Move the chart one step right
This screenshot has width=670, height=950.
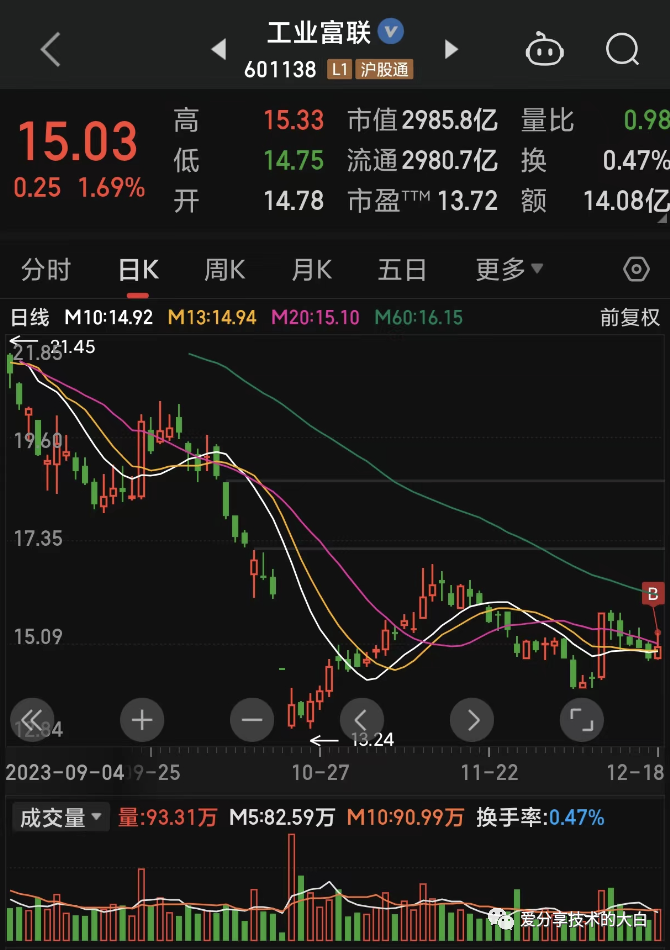(x=472, y=720)
